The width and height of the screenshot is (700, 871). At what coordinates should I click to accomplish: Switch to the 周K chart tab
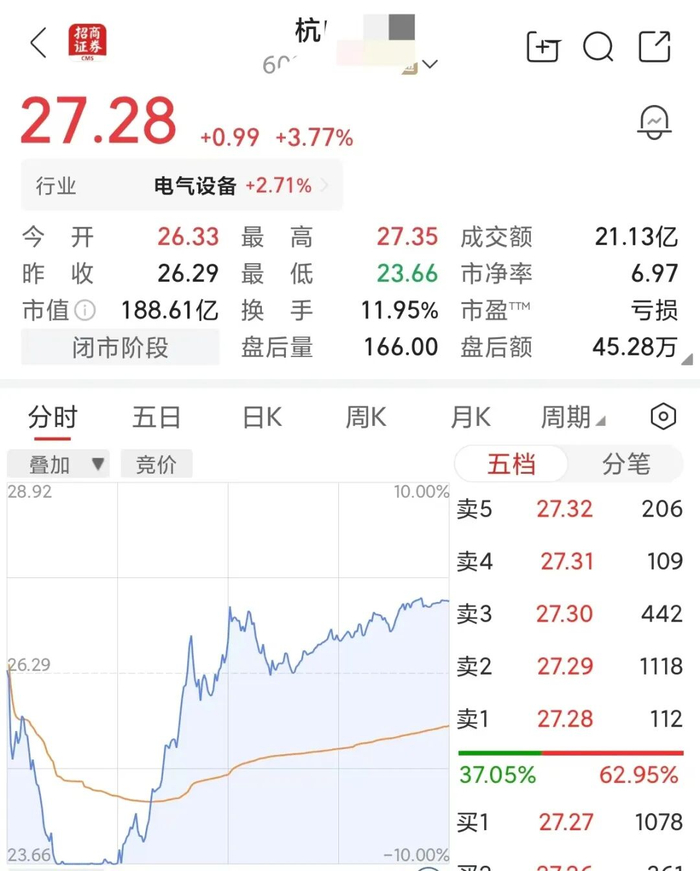[x=366, y=417]
